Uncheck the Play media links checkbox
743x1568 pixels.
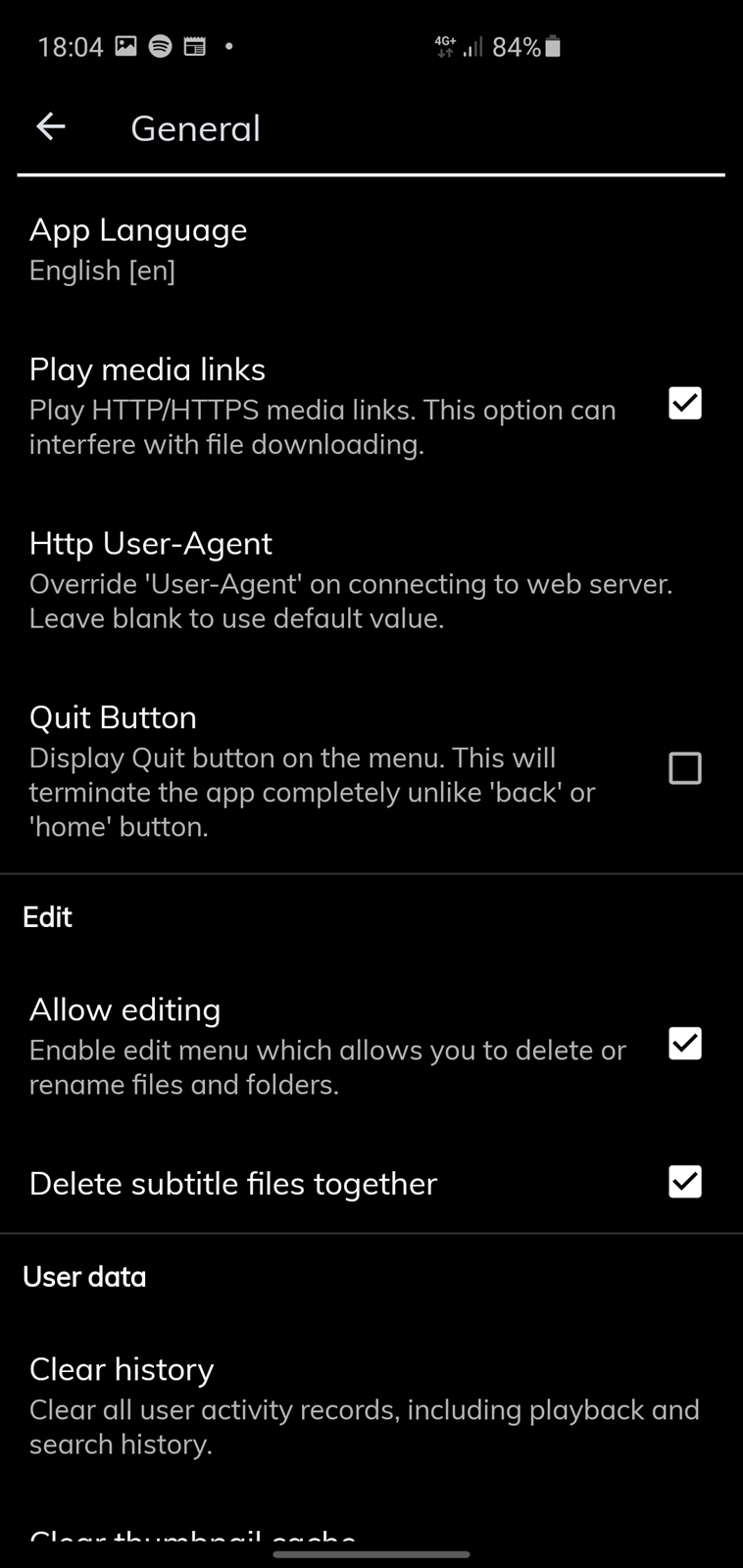pyautogui.click(x=684, y=403)
